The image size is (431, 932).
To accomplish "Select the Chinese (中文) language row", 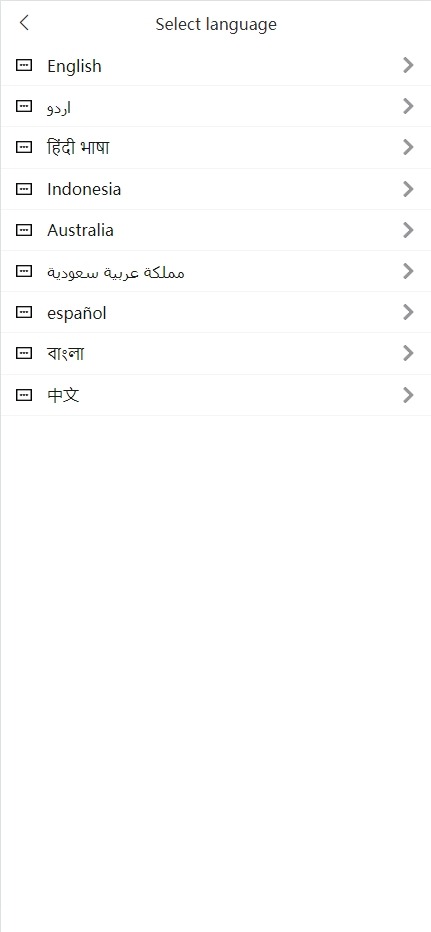I will point(216,395).
